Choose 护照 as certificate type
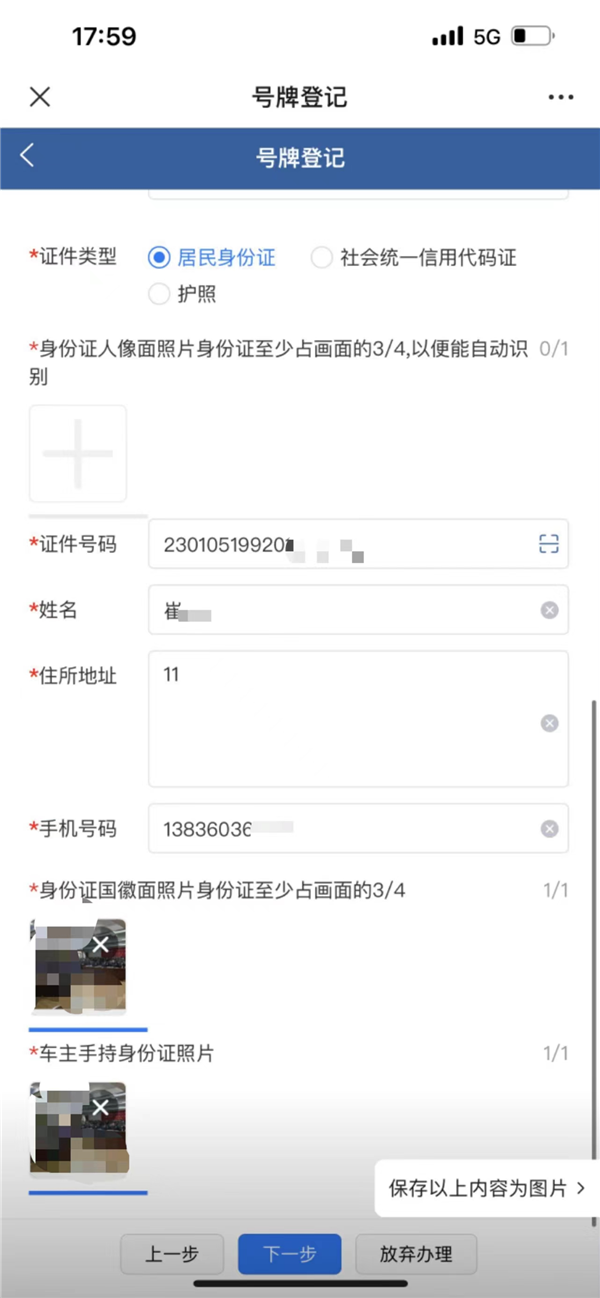Screen dimensions: 600x1298 [x=182, y=294]
